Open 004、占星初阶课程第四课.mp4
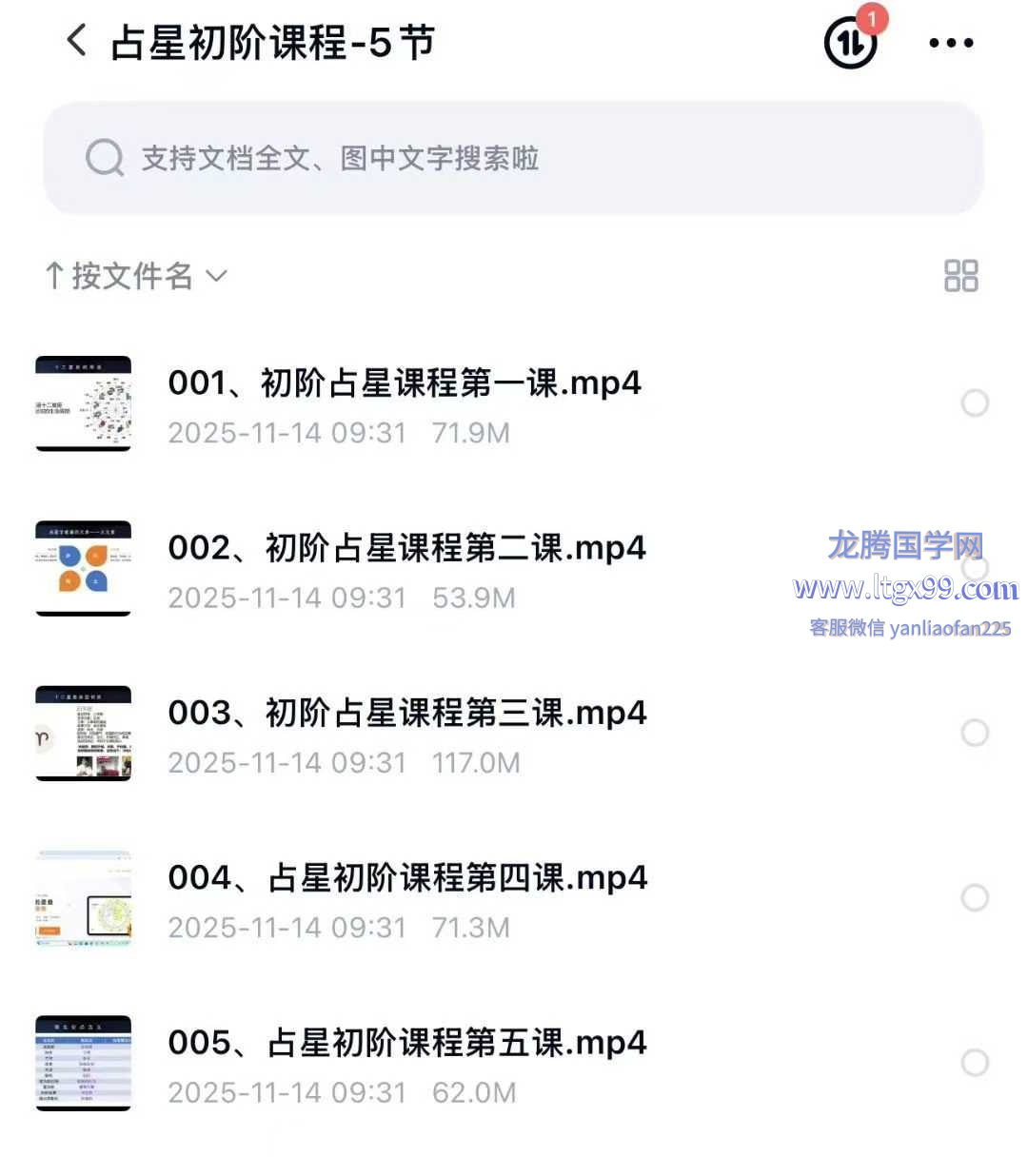1028x1176 pixels. pyautogui.click(x=407, y=877)
